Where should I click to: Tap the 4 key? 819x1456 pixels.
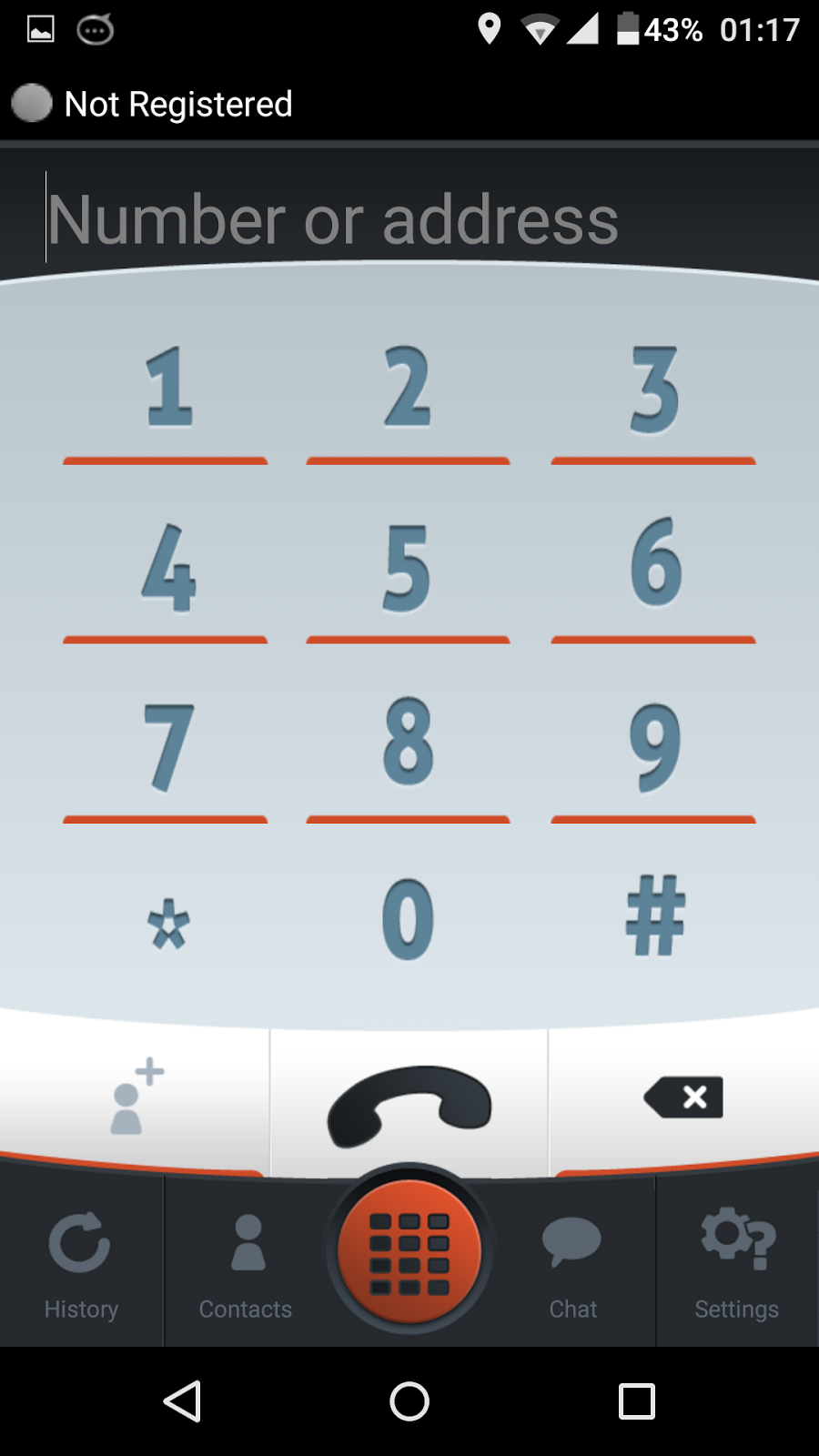pos(167,567)
